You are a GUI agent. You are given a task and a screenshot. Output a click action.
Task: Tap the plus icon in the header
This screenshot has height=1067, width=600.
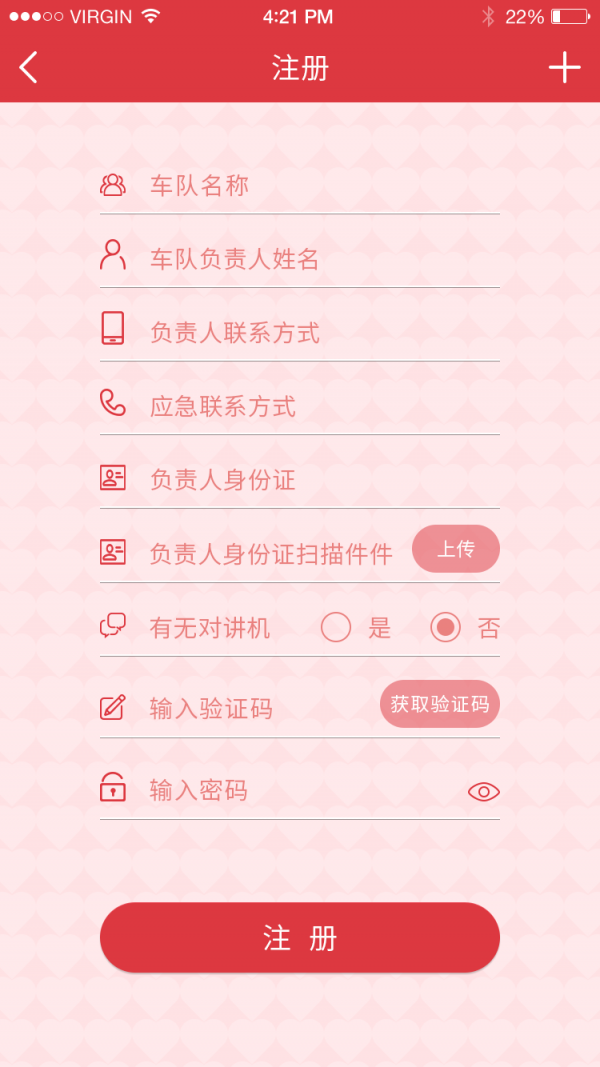click(x=564, y=68)
